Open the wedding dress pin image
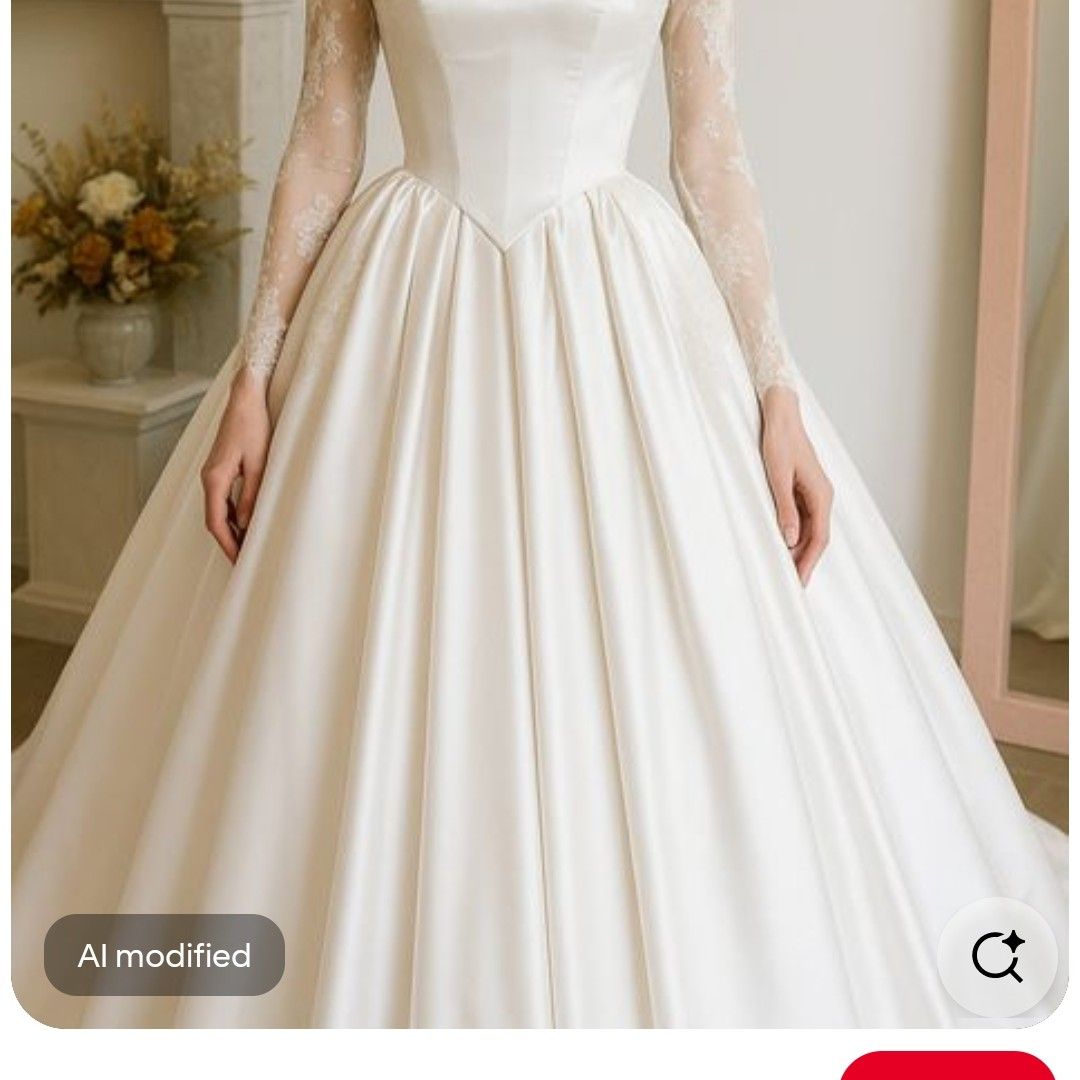Viewport: 1080px width, 1080px height. pyautogui.click(x=540, y=500)
